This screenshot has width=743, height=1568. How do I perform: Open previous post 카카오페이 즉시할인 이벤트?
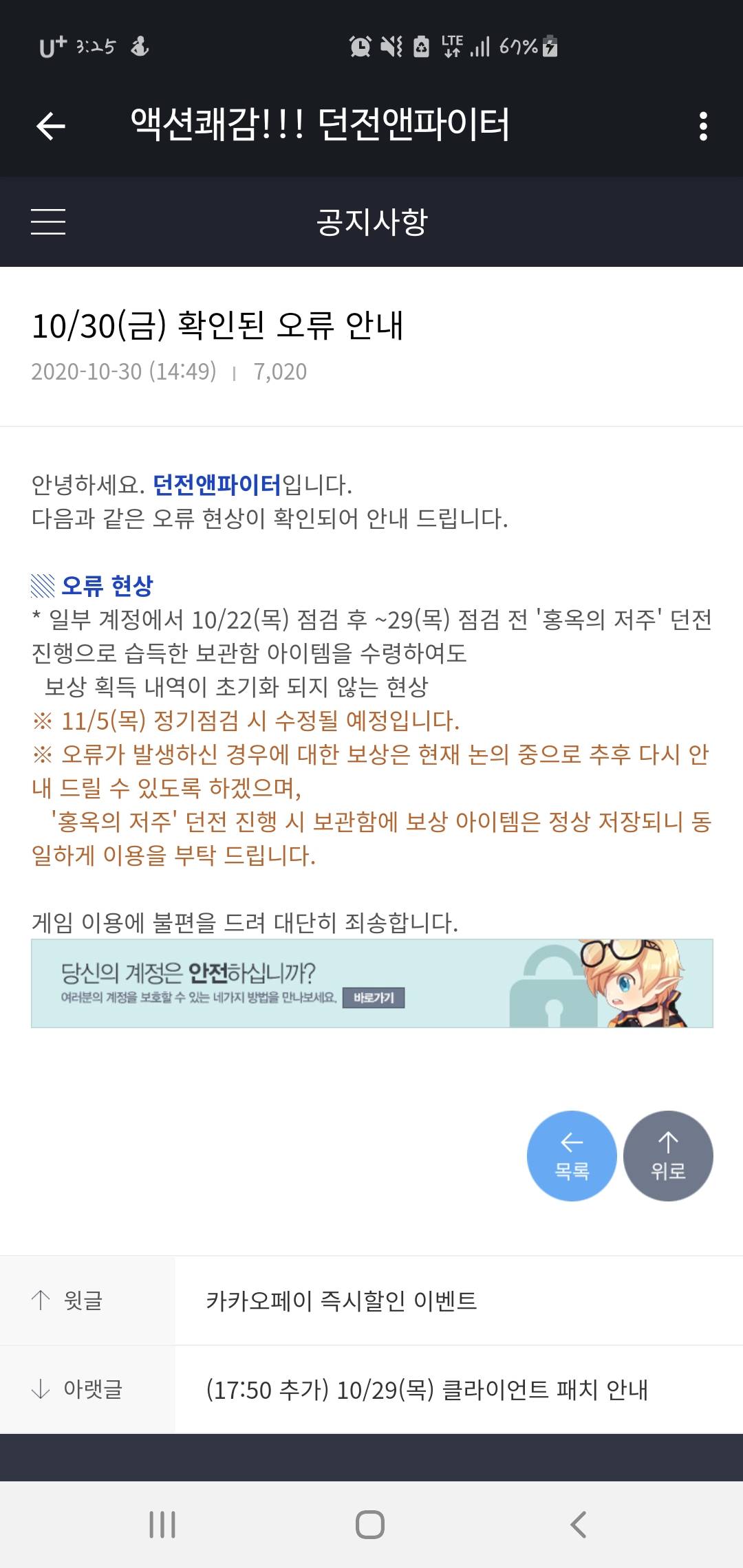click(341, 1300)
